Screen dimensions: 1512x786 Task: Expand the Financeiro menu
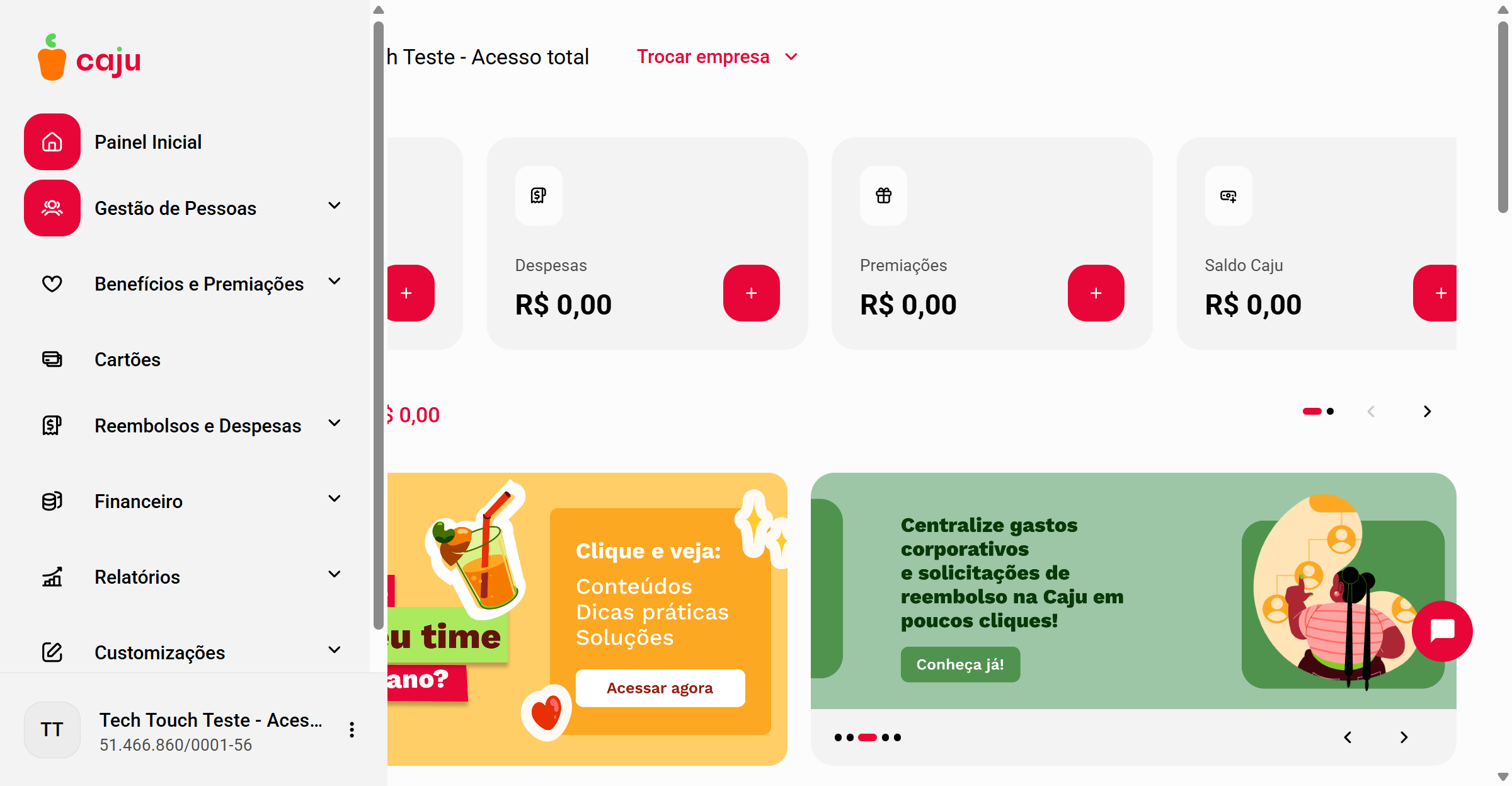pos(334,499)
